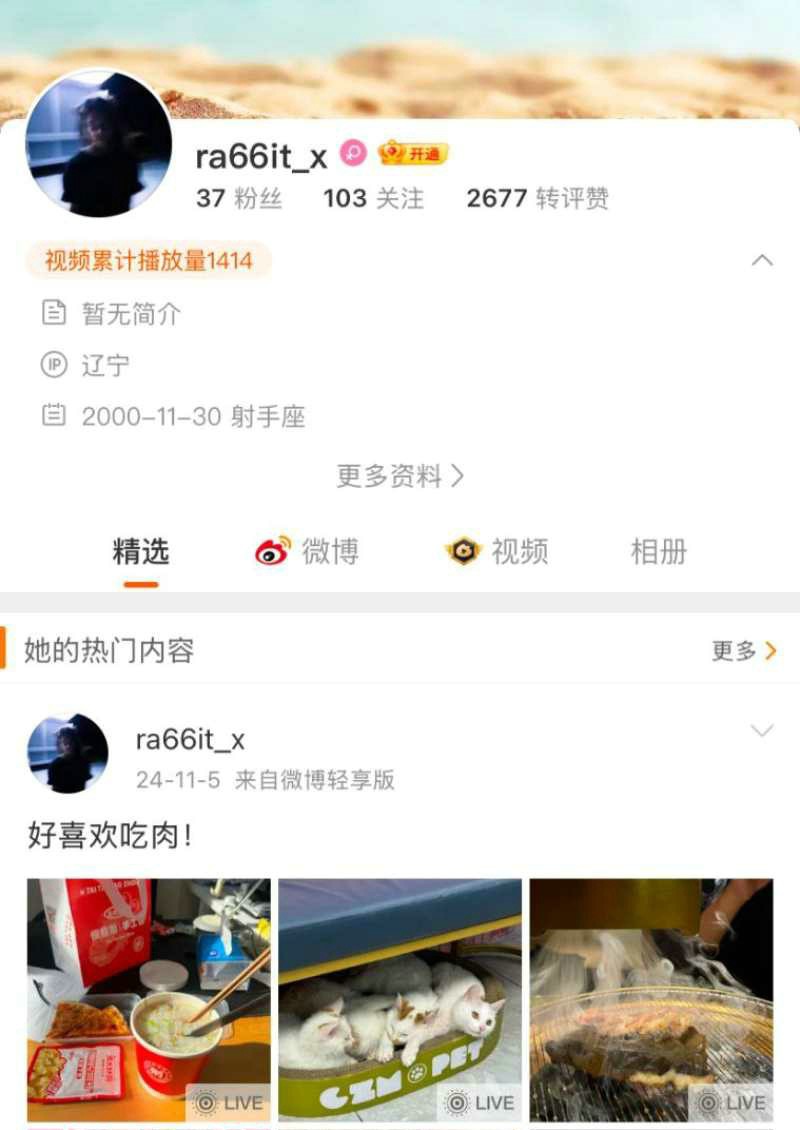The height and width of the screenshot is (1130, 800).
Task: Tap the 视频累计播放量1414 chip
Action: [148, 261]
